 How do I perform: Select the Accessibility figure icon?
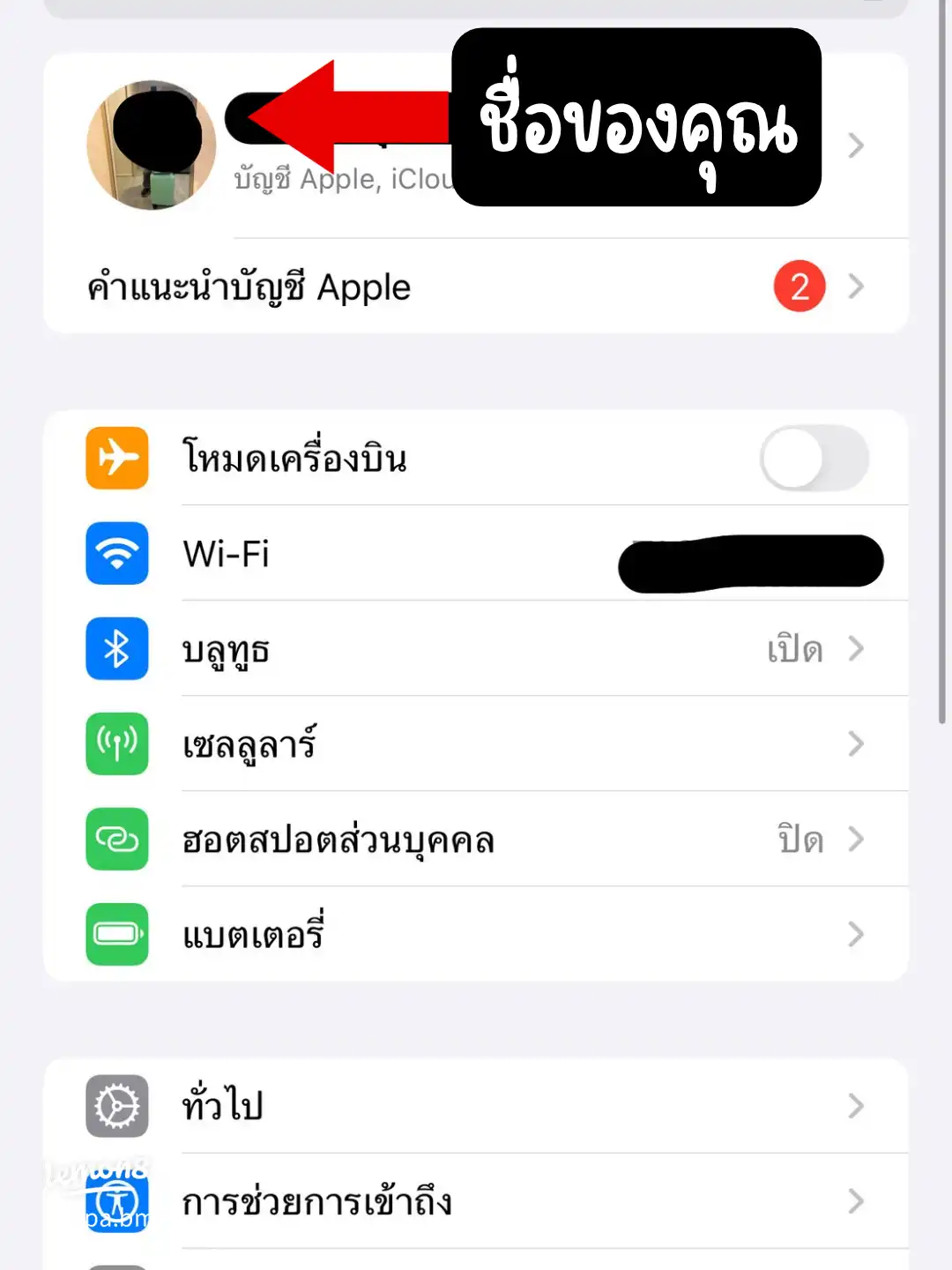coord(117,1200)
